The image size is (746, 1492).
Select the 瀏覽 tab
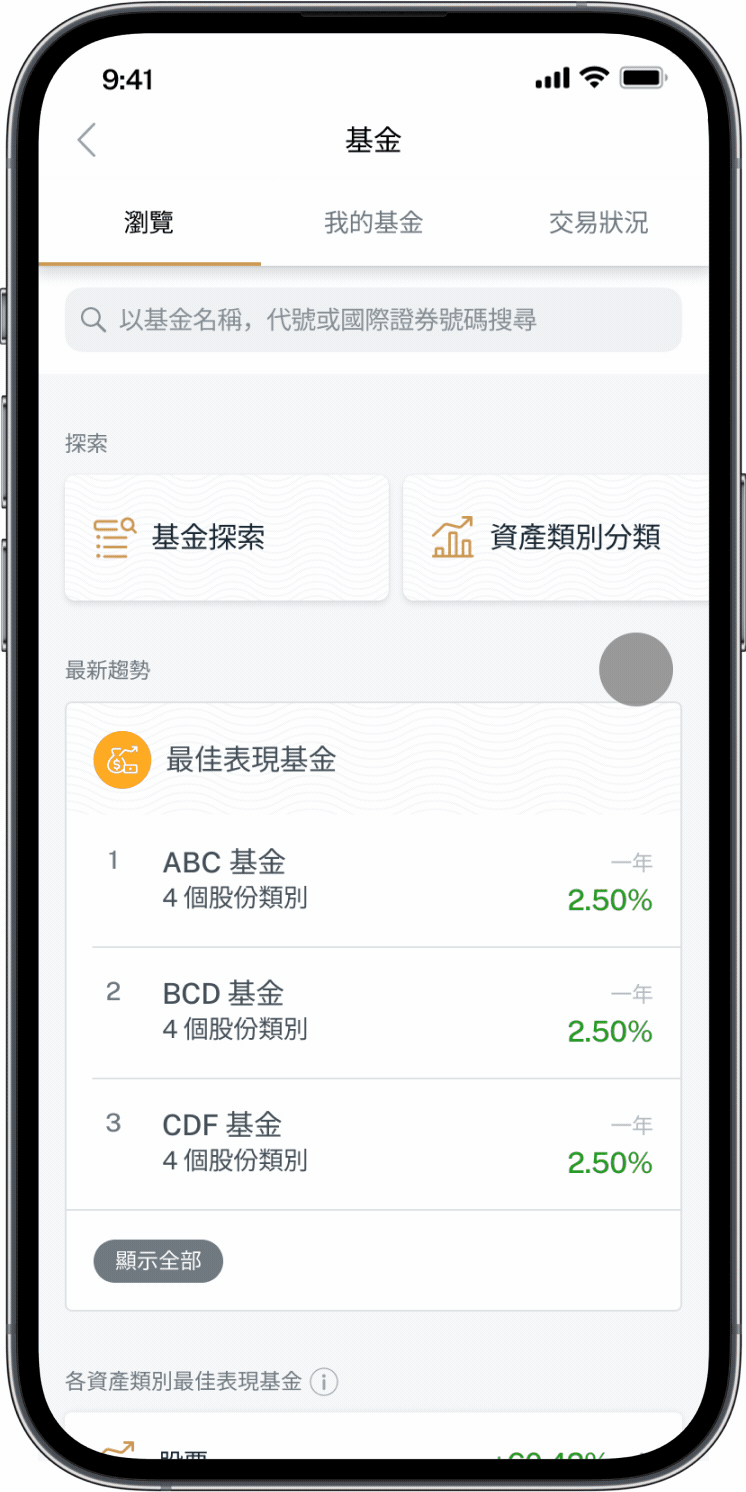(x=149, y=223)
